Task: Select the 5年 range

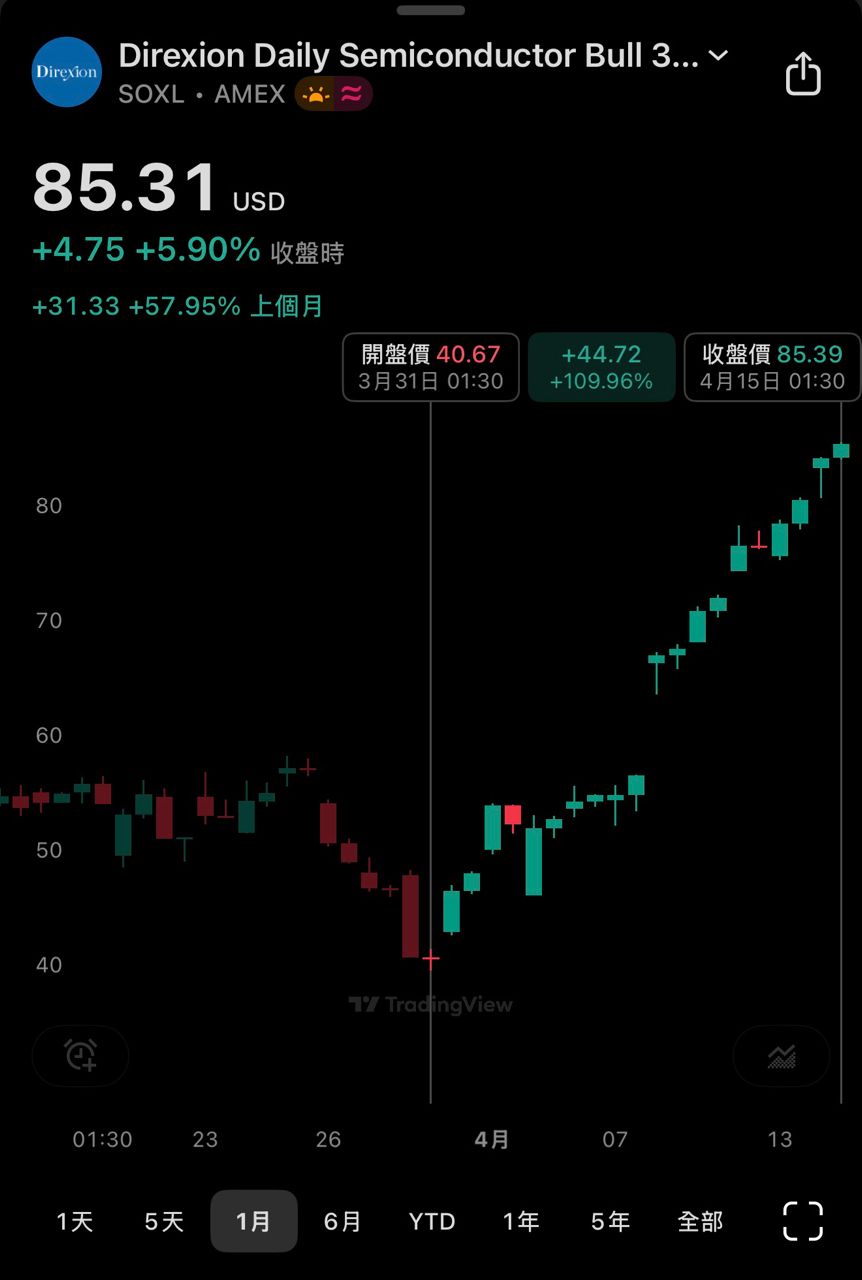Action: tap(610, 1221)
